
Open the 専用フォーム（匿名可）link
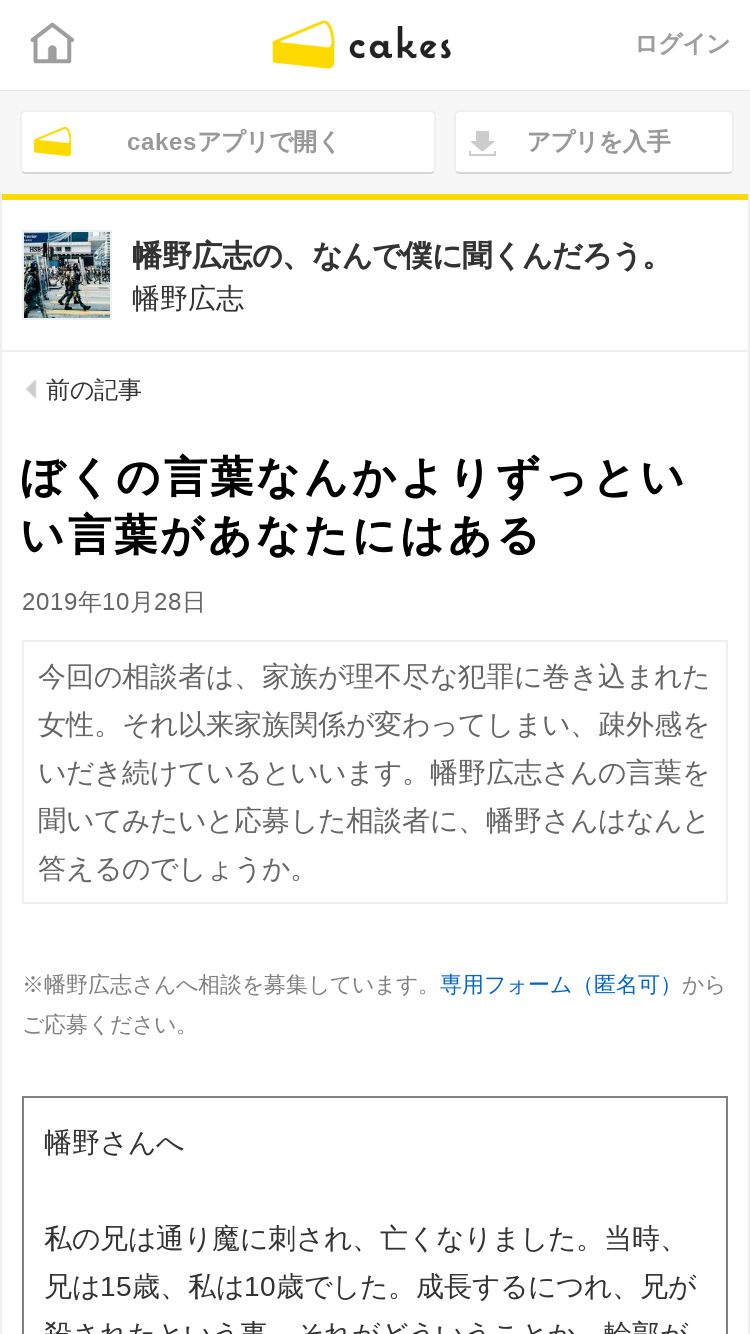click(x=557, y=985)
